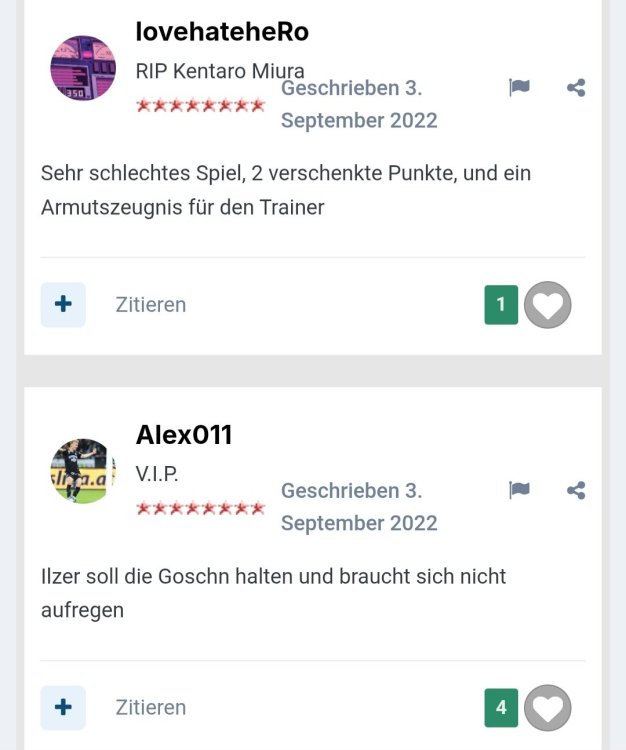Open the Alex011 username link

[184, 435]
